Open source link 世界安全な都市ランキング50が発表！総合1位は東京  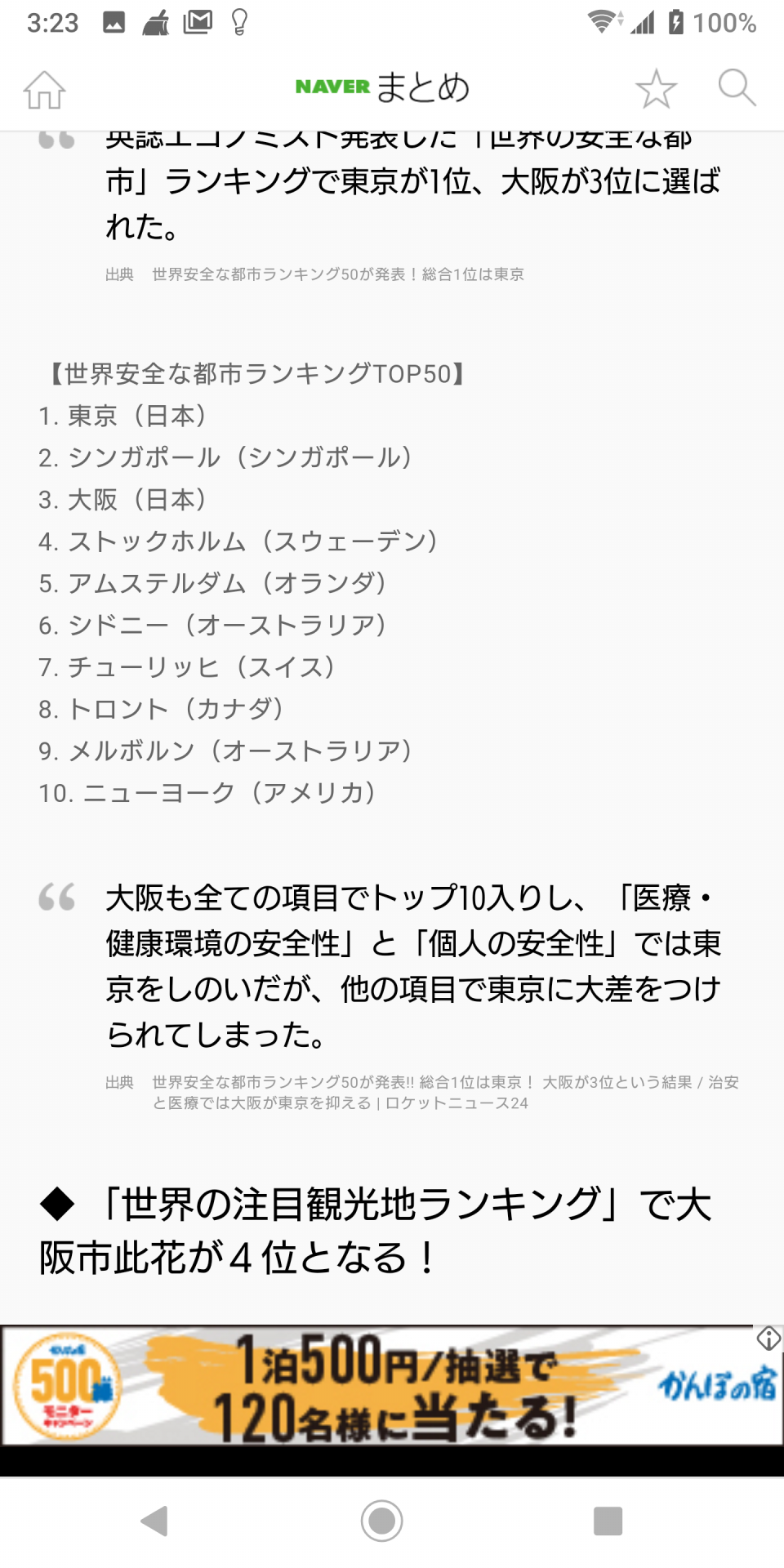(338, 274)
